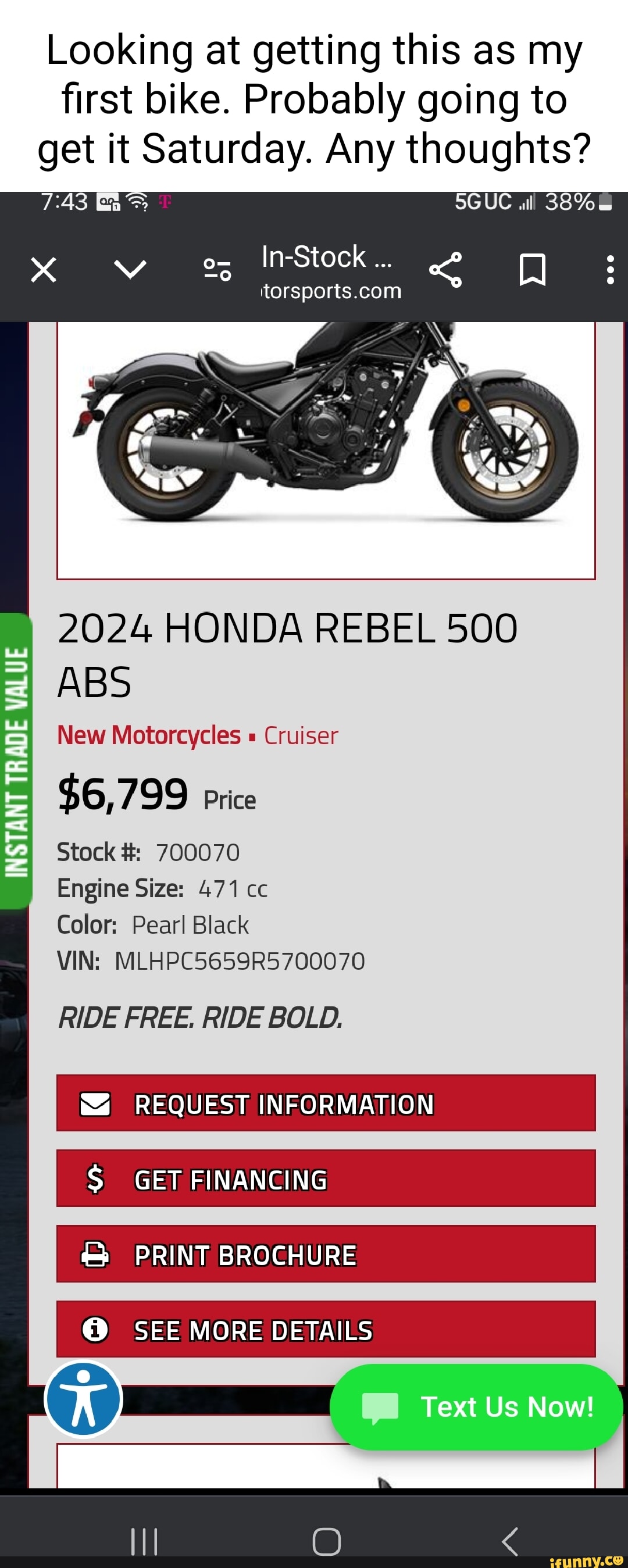
Task: Close the in-app browser tab
Action: tap(43, 270)
